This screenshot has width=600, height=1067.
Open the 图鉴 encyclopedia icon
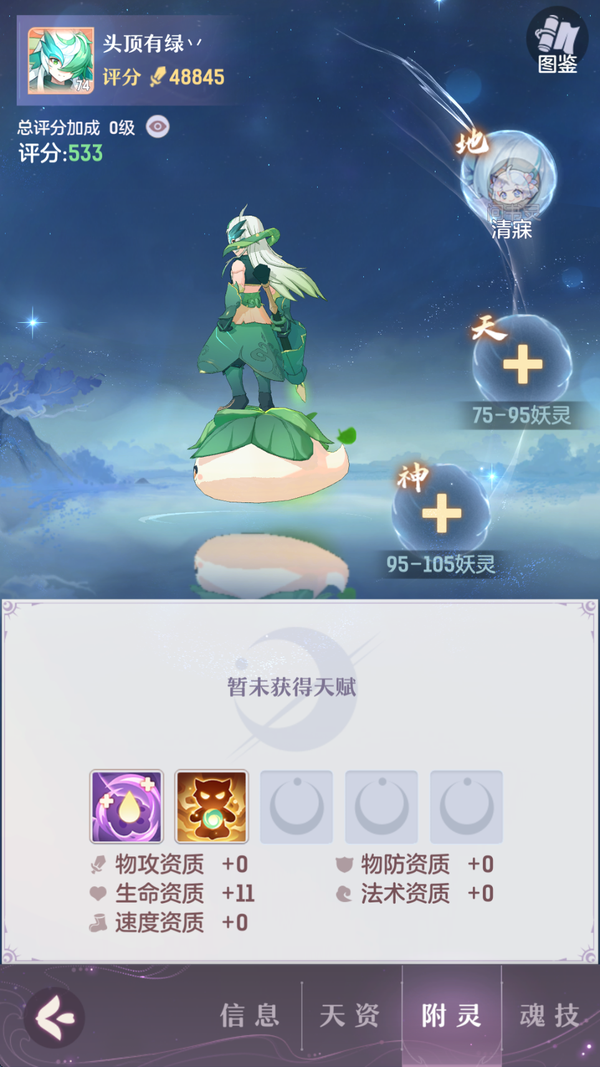[x=557, y=40]
